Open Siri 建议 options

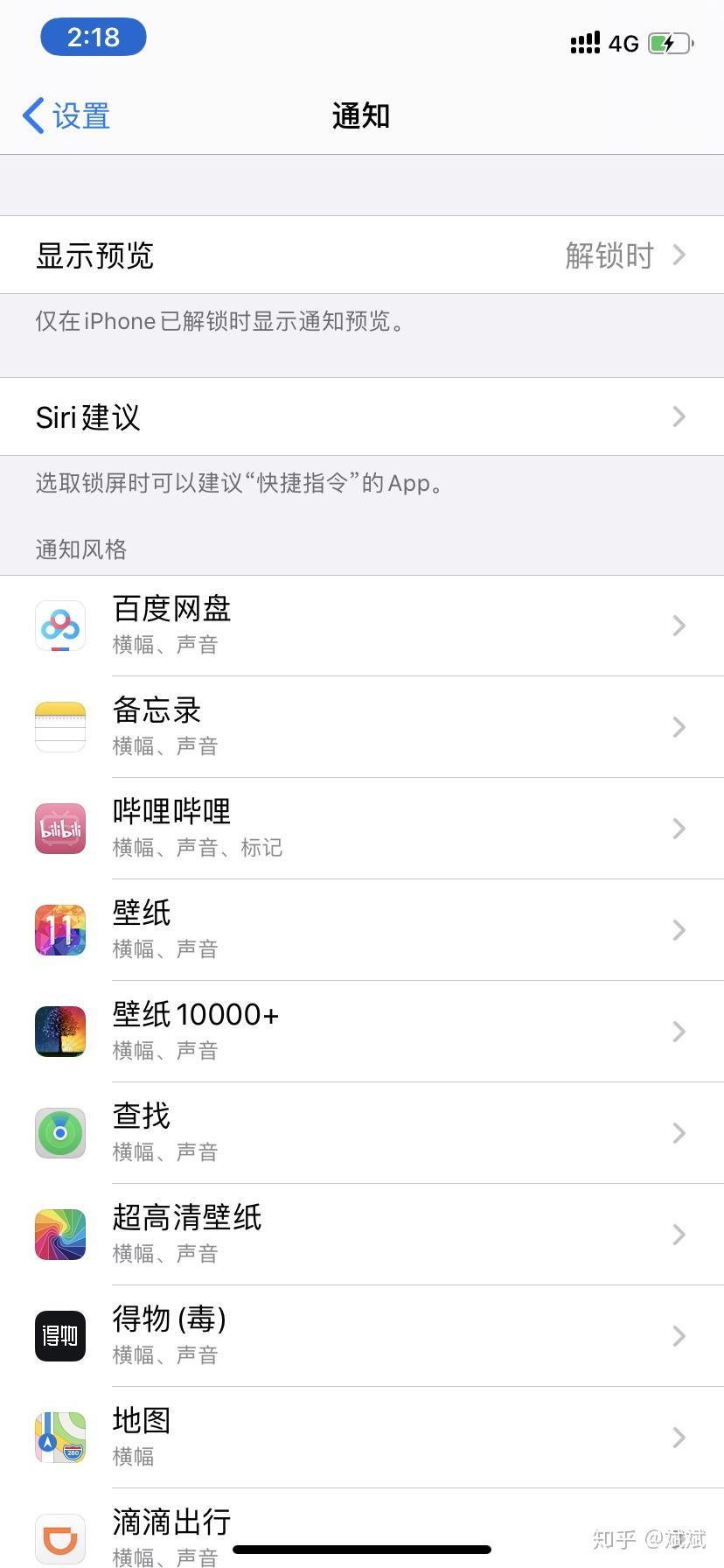[x=362, y=416]
